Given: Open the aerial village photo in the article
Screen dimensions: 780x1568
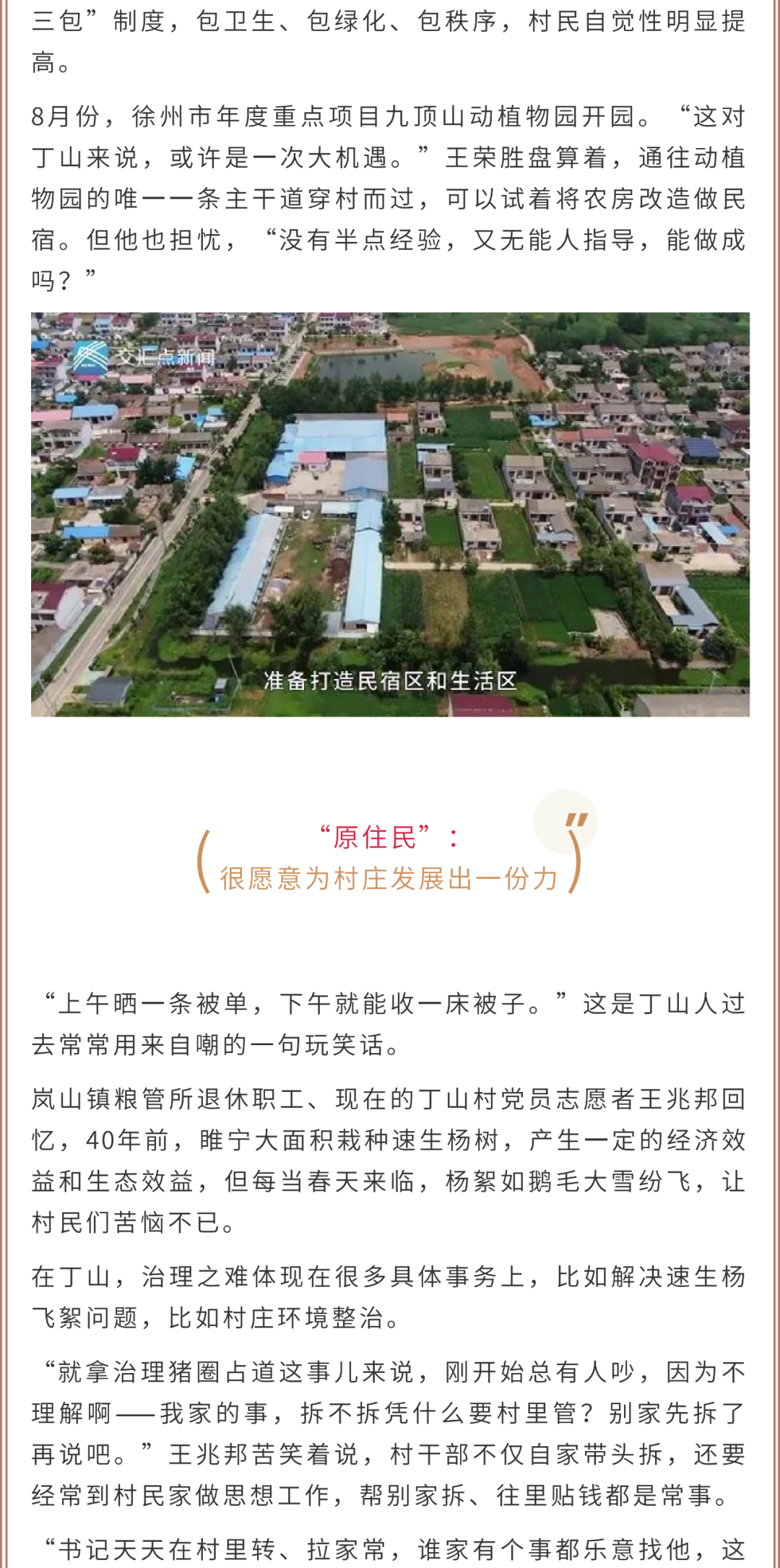Looking at the screenshot, I should tap(390, 514).
